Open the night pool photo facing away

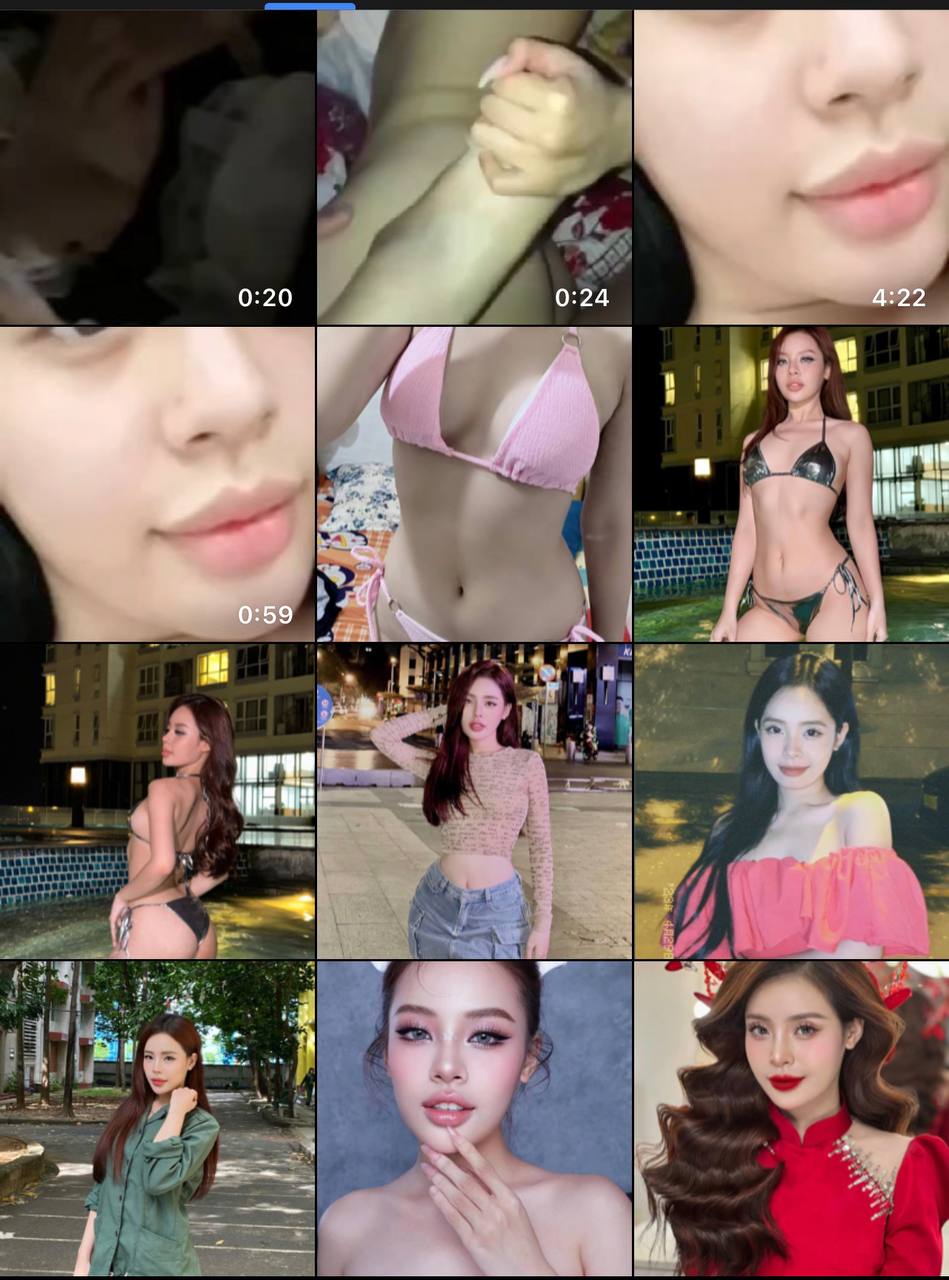(x=157, y=801)
